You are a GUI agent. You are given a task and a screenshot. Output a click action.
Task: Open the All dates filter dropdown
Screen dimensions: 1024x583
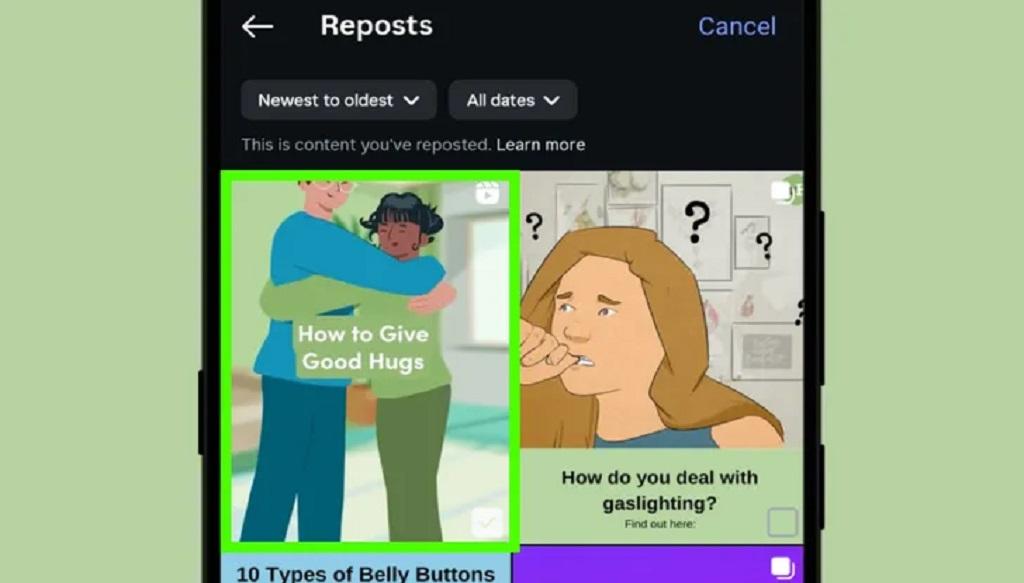click(x=512, y=100)
